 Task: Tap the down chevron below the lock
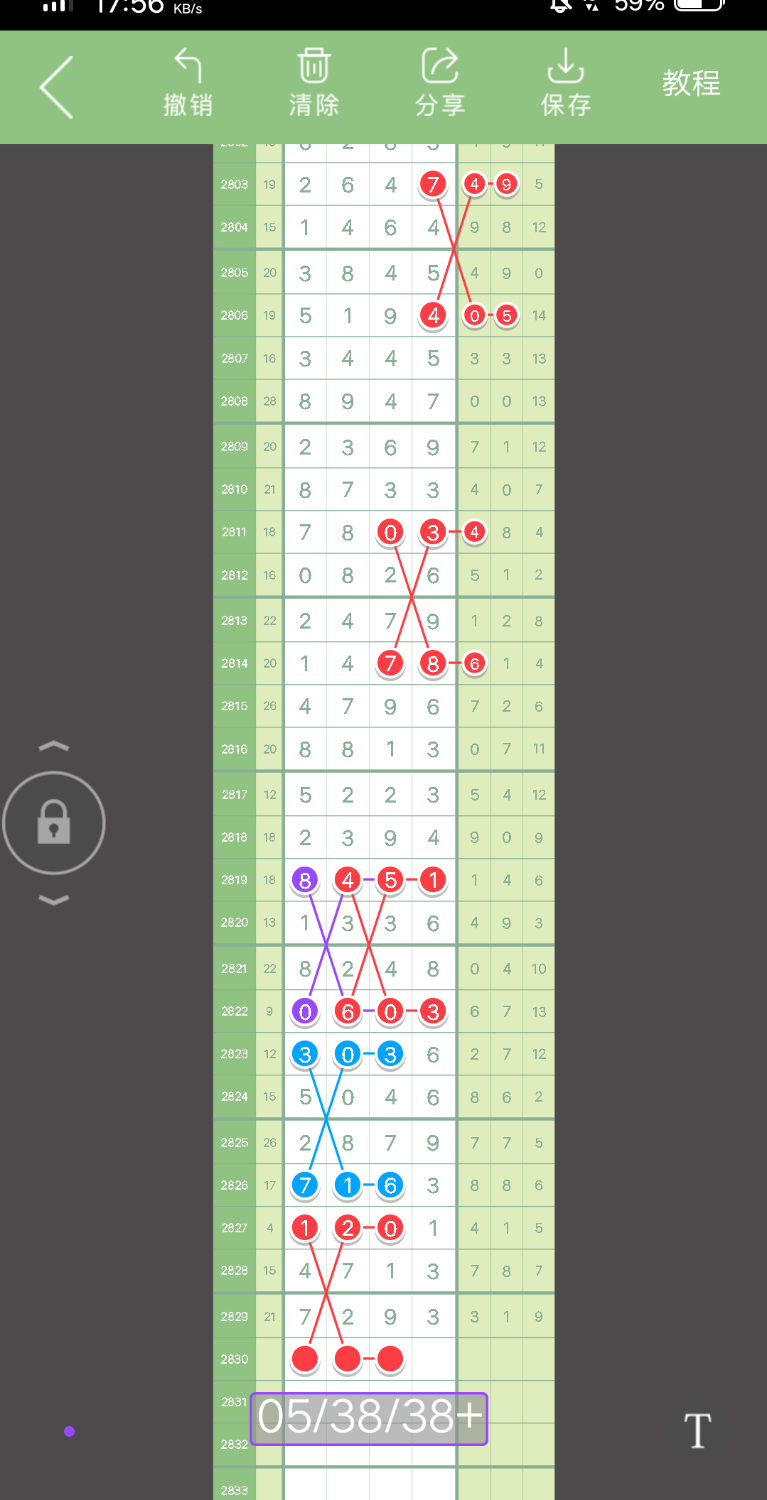pyautogui.click(x=54, y=900)
